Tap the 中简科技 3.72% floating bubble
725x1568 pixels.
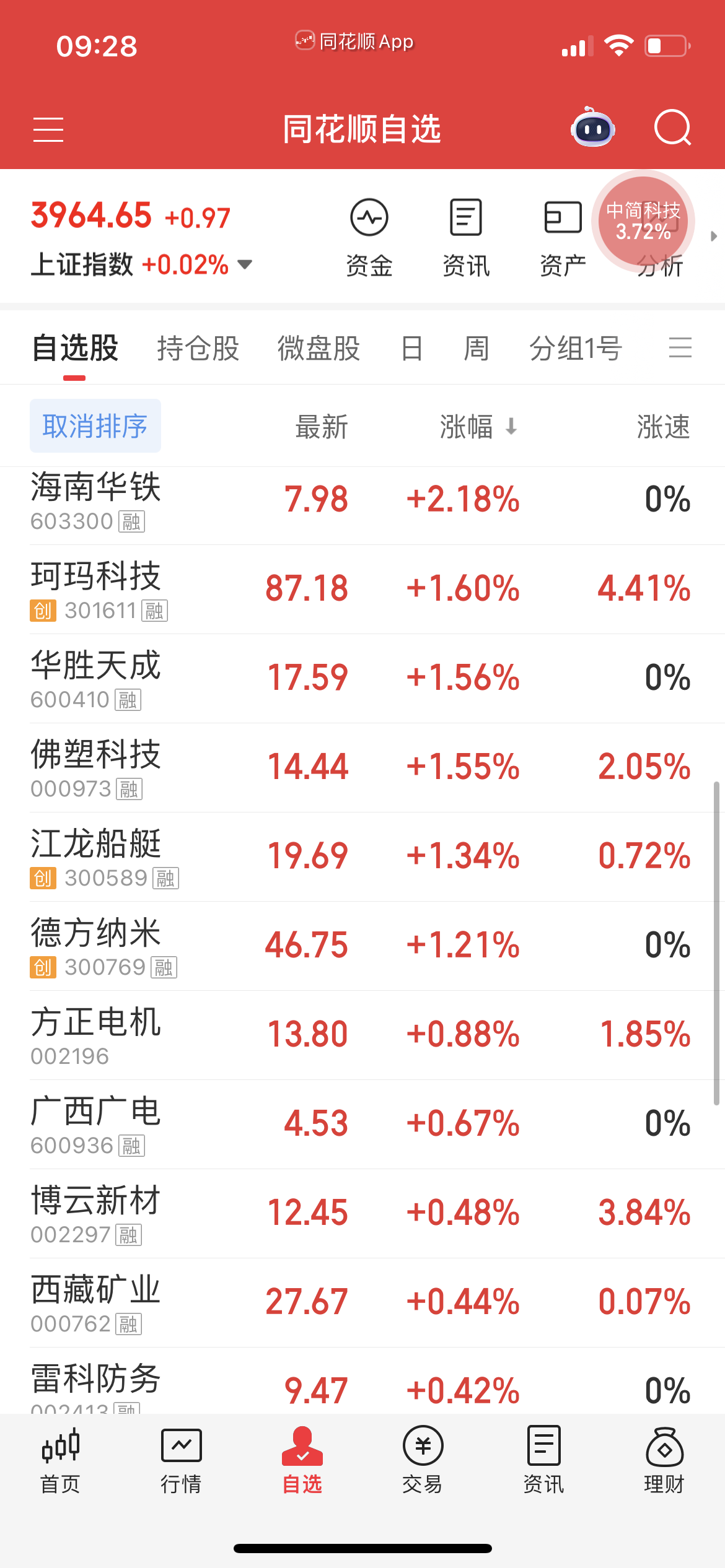tap(643, 221)
